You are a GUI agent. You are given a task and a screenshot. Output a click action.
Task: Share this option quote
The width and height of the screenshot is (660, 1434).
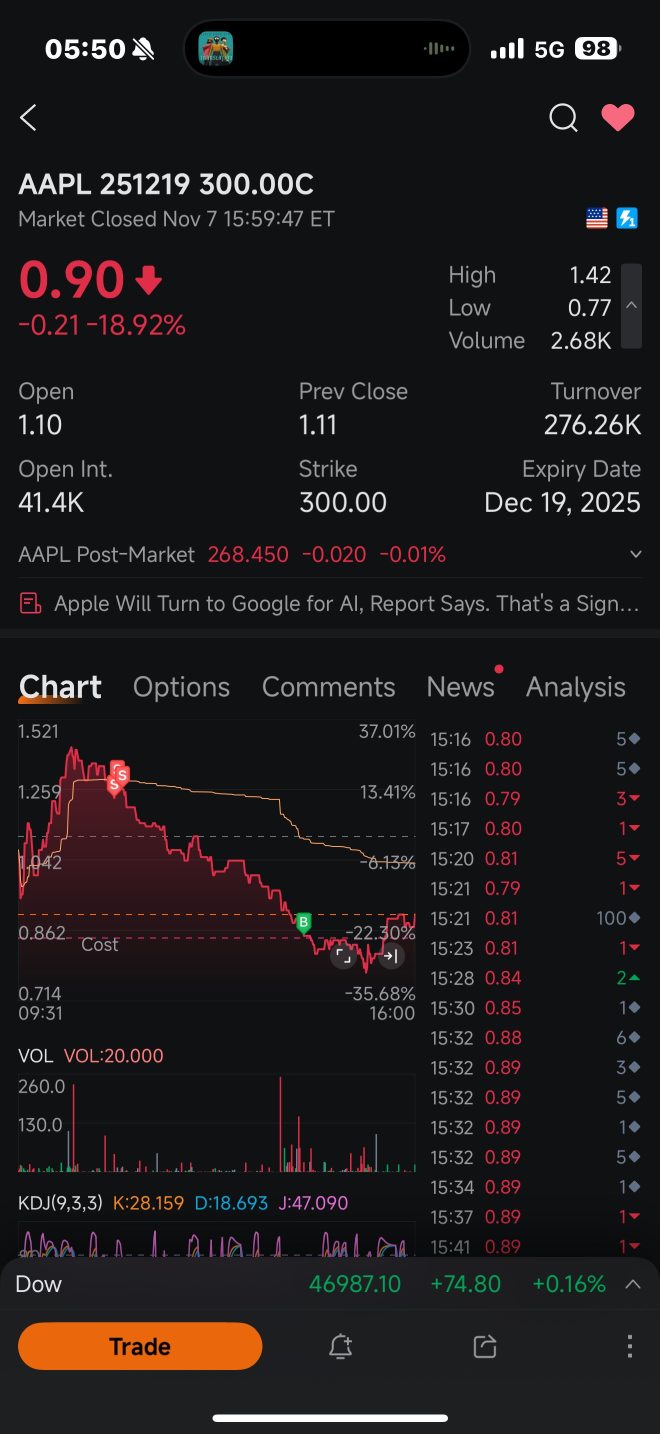(x=485, y=1346)
